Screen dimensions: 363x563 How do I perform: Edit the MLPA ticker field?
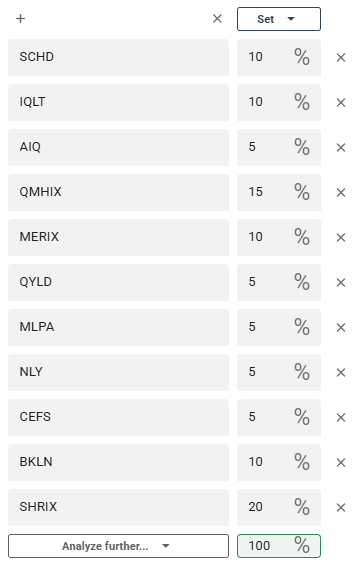118,327
